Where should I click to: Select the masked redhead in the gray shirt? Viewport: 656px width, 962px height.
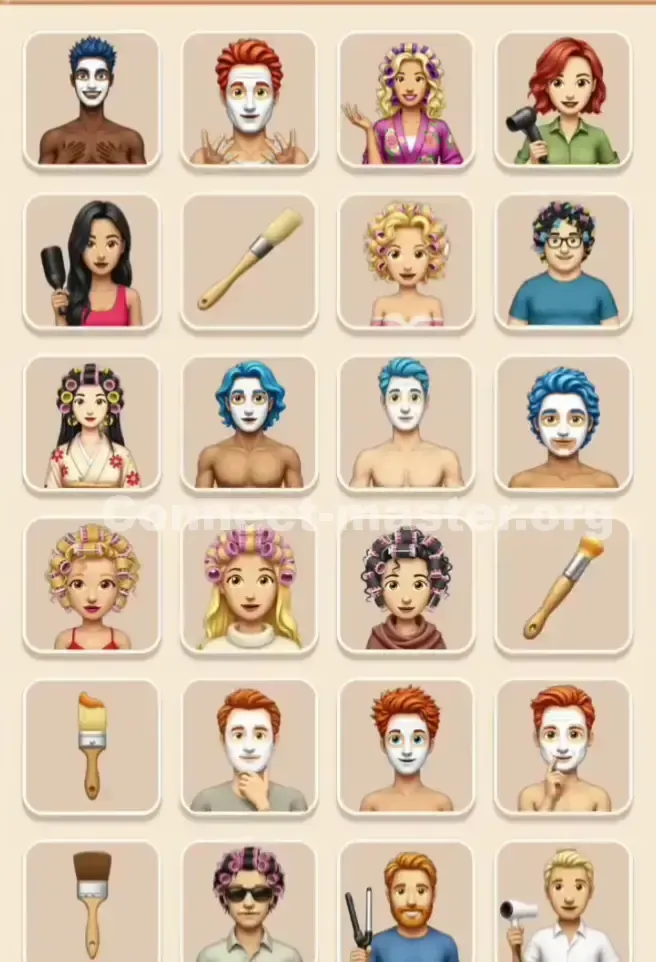point(249,747)
